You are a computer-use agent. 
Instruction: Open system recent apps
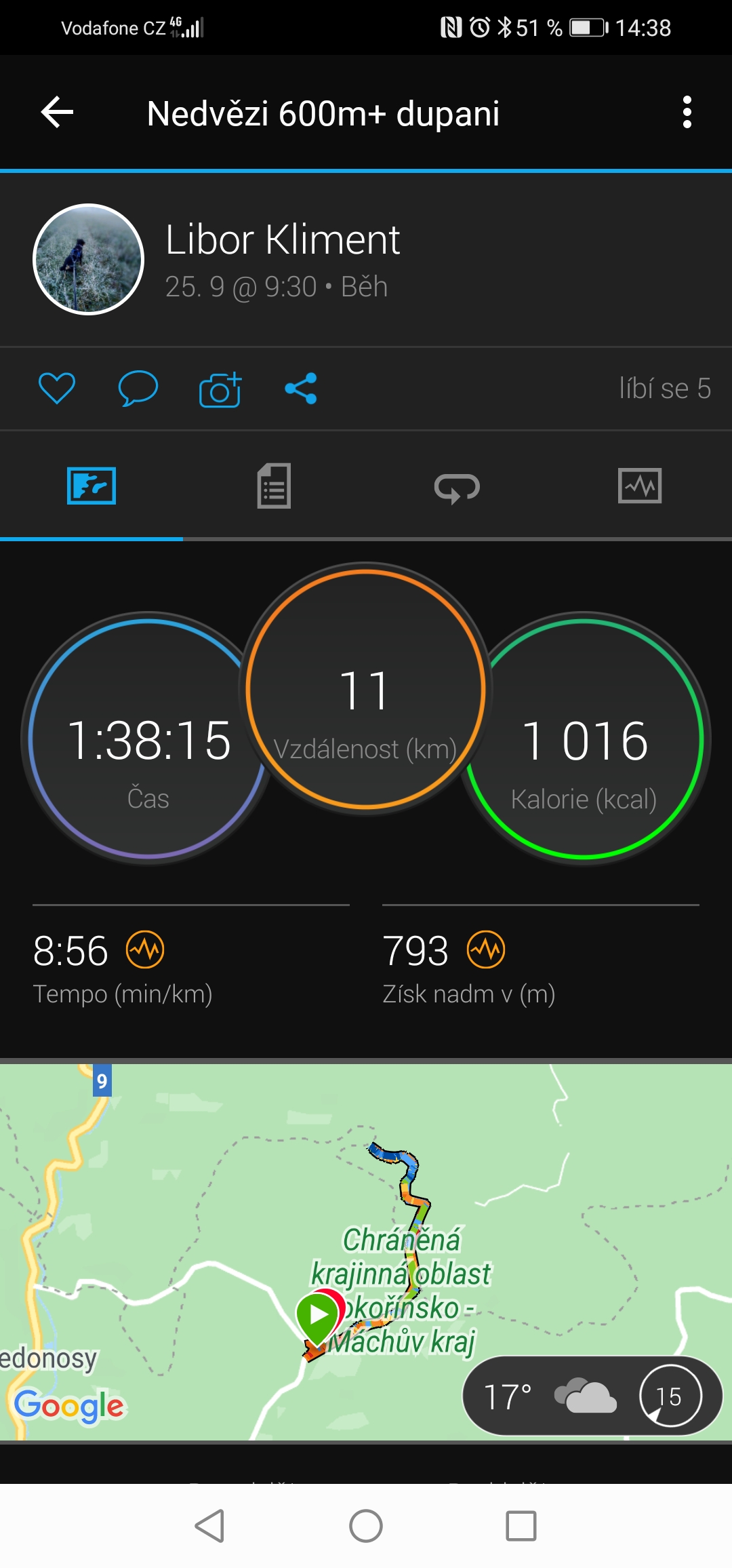point(521,1526)
